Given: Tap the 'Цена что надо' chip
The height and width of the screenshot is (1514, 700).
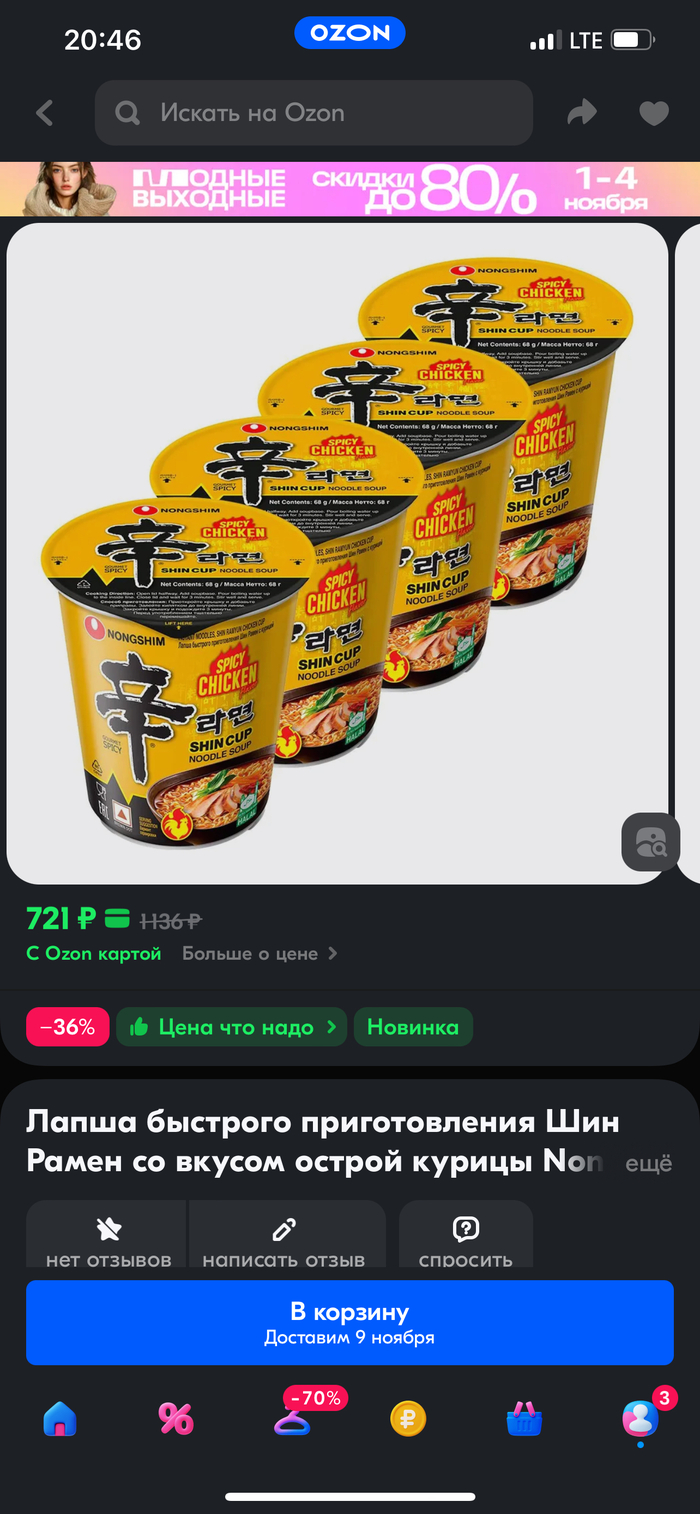Looking at the screenshot, I should click(x=233, y=1027).
